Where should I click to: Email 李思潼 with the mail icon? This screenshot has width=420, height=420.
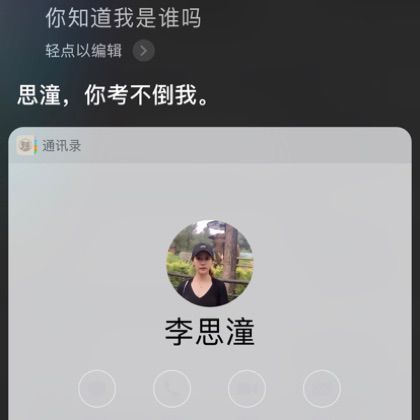pyautogui.click(x=322, y=389)
